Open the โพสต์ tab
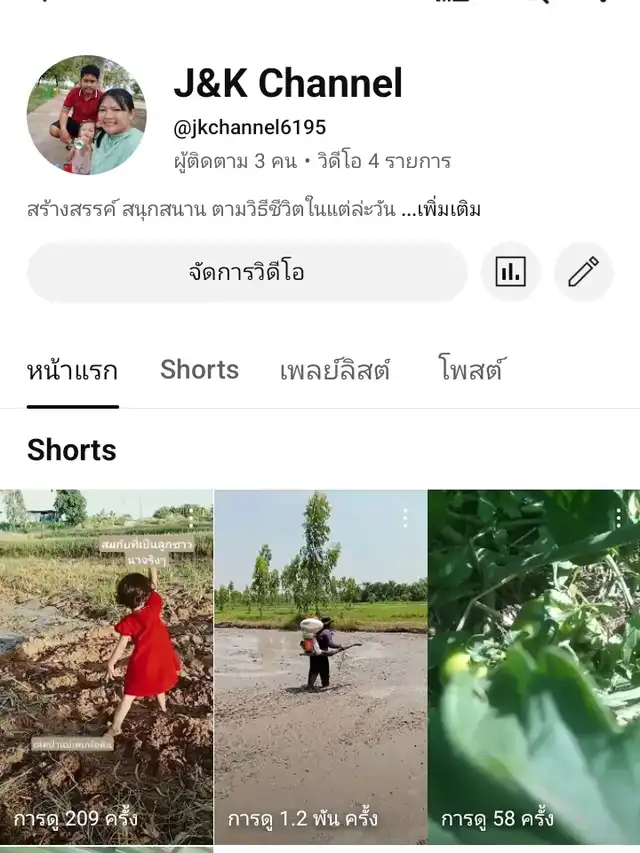The image size is (640, 853). tap(470, 371)
